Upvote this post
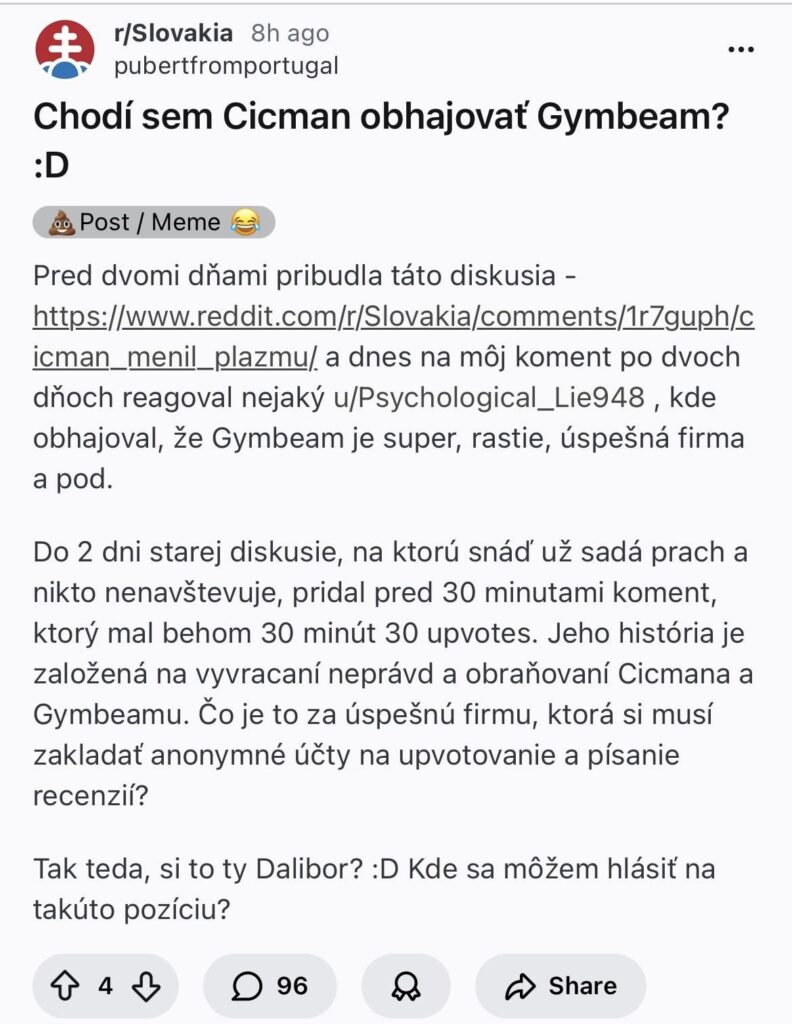The image size is (792, 1024). pyautogui.click(x=65, y=987)
